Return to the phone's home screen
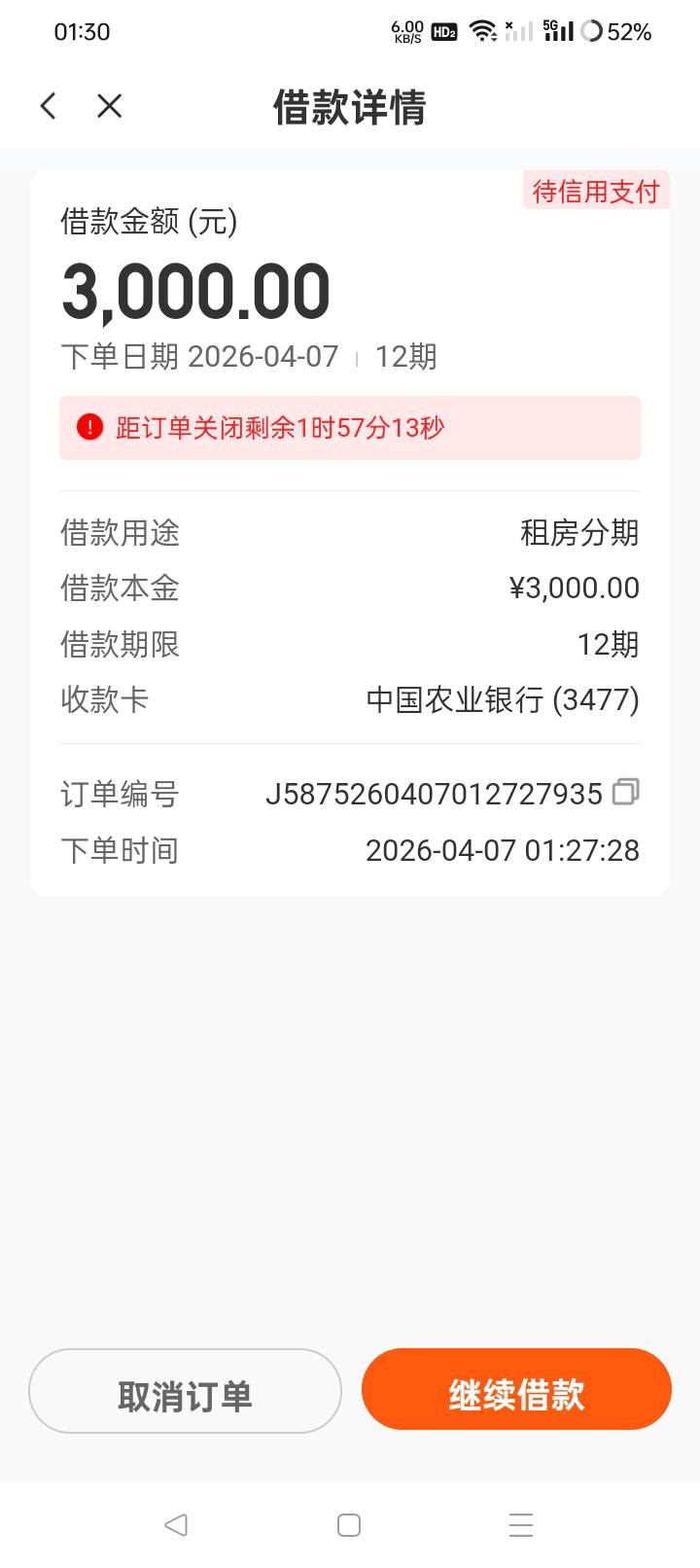 [x=349, y=1524]
